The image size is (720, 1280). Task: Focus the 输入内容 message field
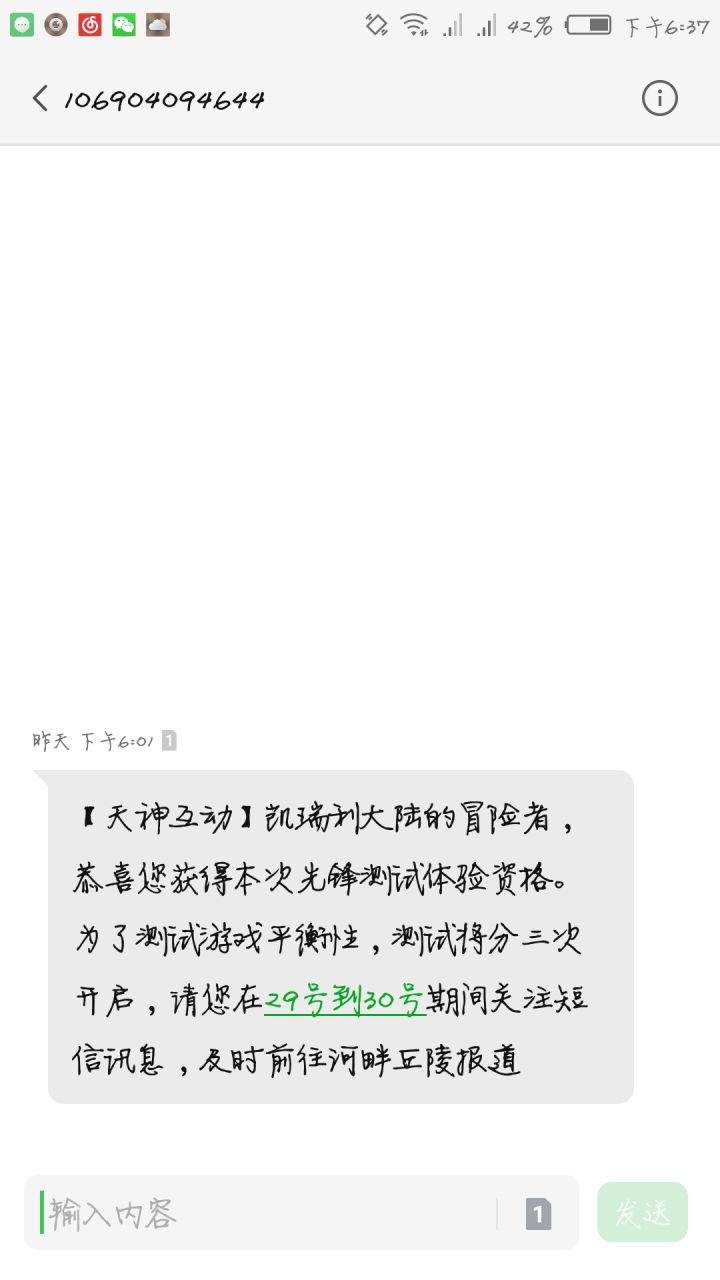268,1213
